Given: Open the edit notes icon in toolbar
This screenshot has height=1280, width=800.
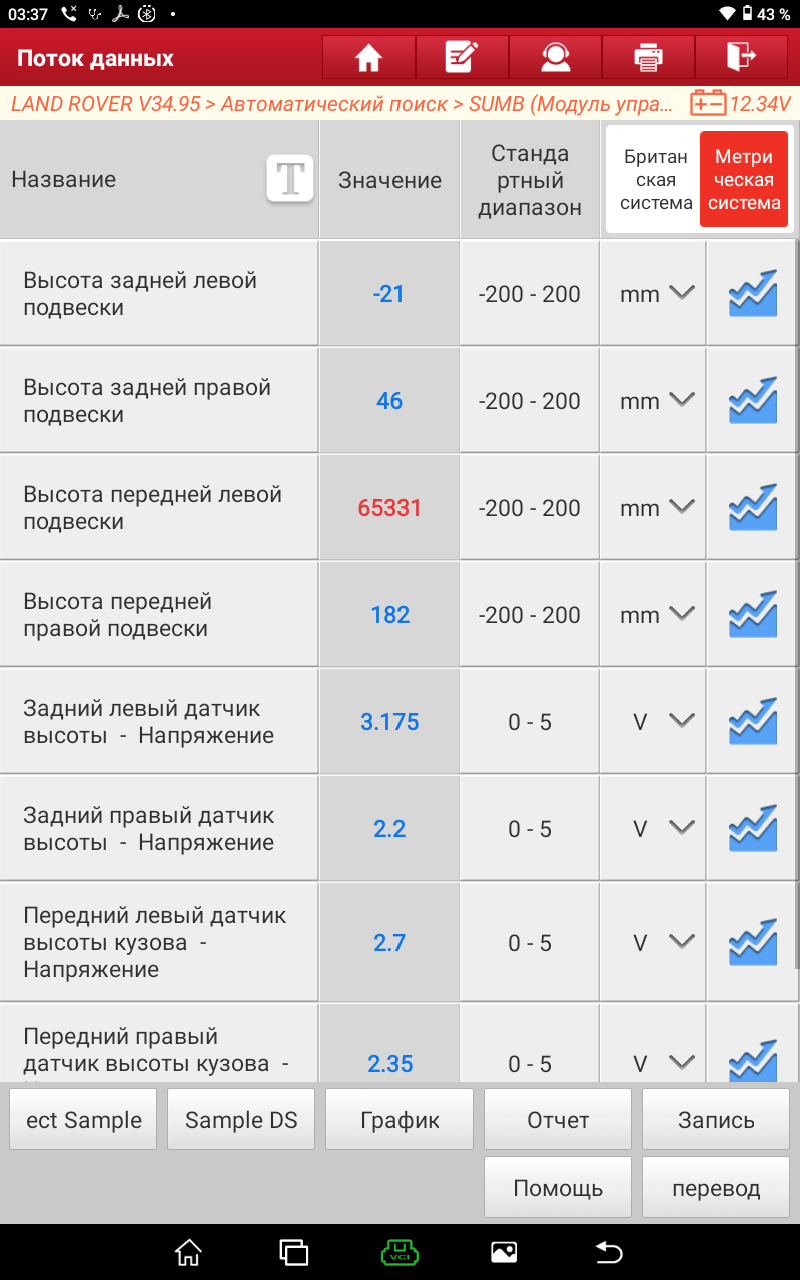Looking at the screenshot, I should coord(462,57).
